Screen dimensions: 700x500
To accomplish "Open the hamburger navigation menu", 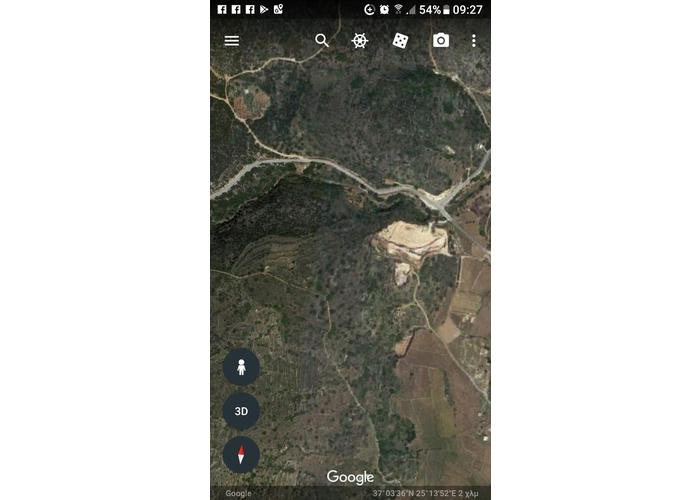I will coord(232,41).
